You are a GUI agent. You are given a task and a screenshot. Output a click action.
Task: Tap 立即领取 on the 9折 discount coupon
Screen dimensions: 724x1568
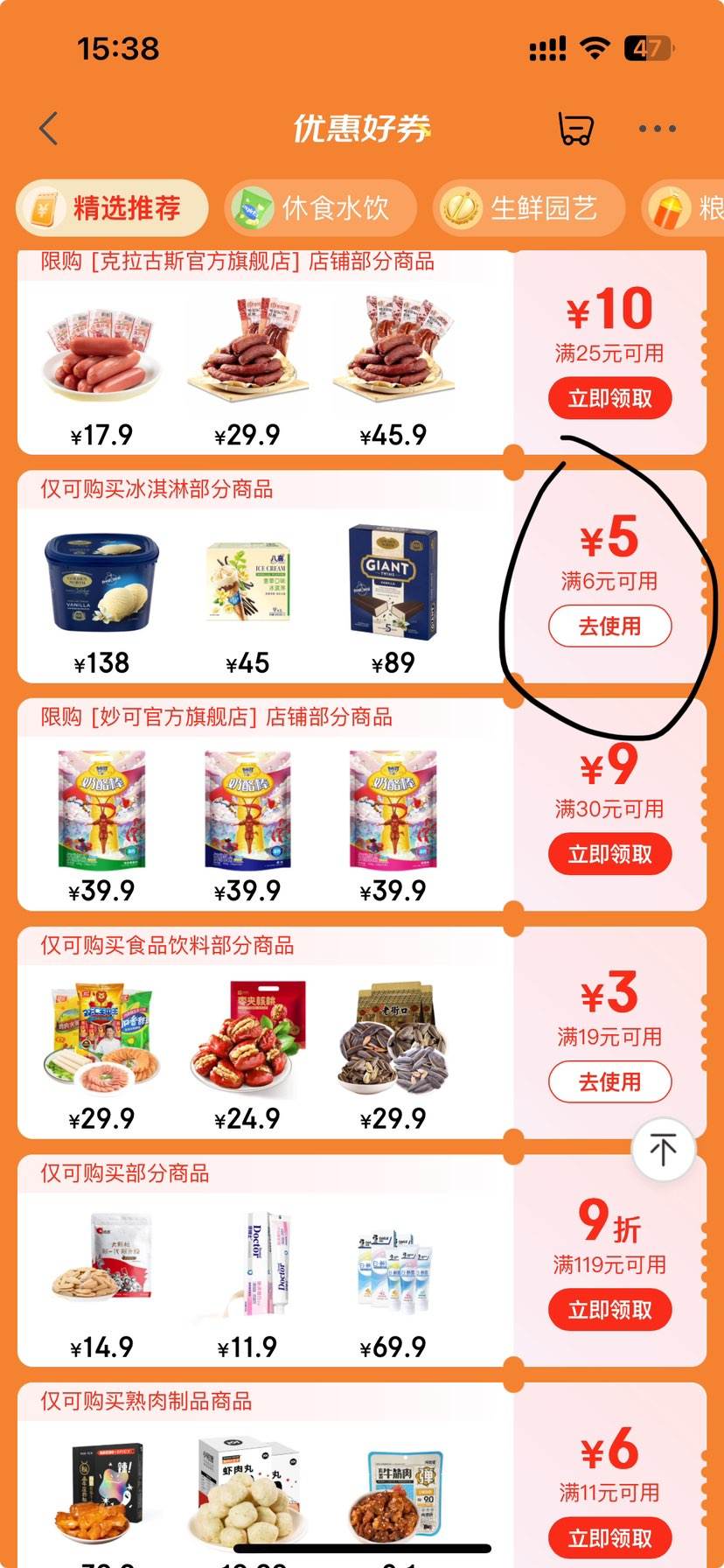(x=609, y=1310)
